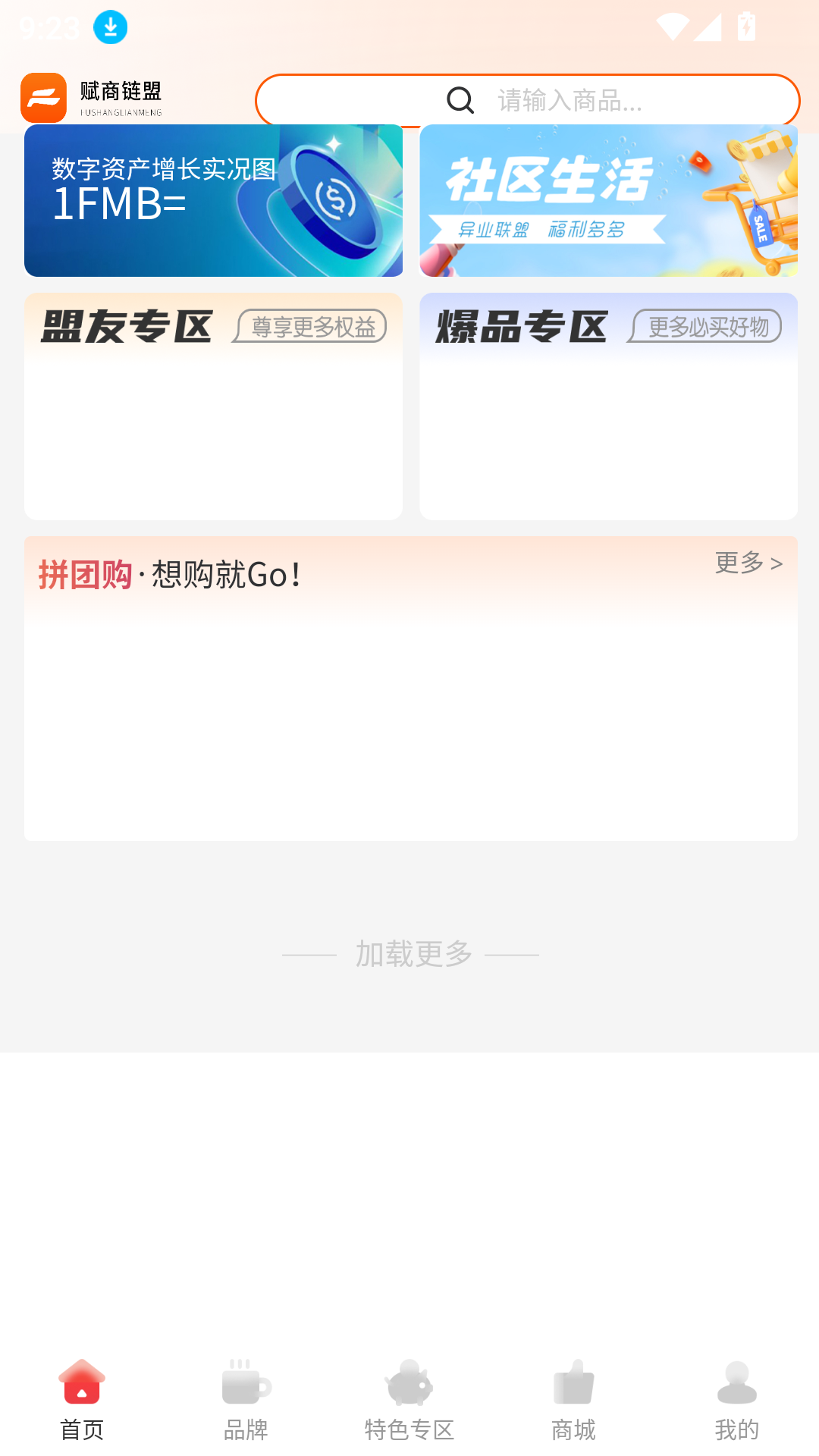Tap the 赋商链盟 app logo
819x1456 pixels.
[44, 98]
